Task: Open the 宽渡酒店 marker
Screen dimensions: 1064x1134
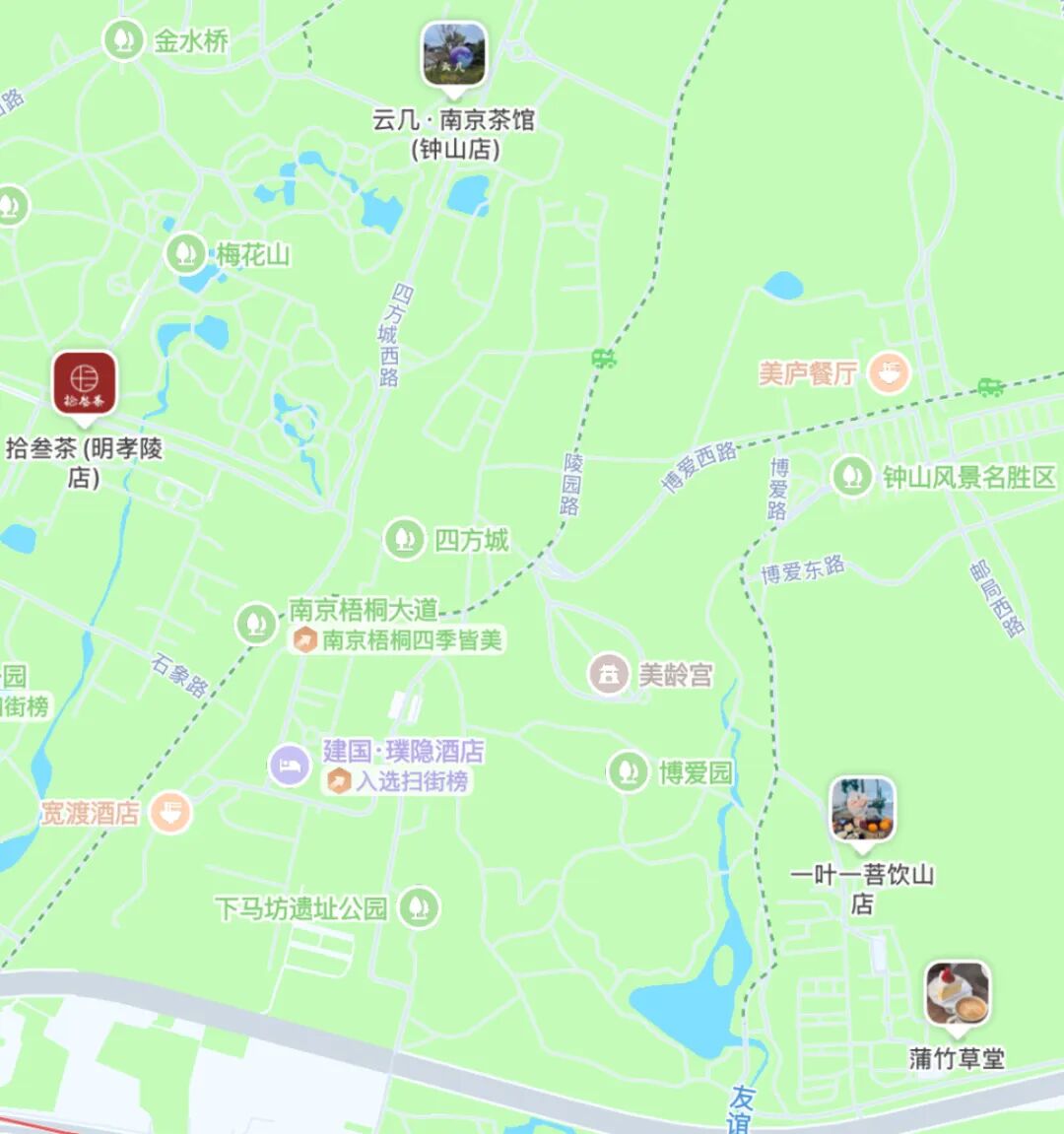Action: click(x=170, y=813)
